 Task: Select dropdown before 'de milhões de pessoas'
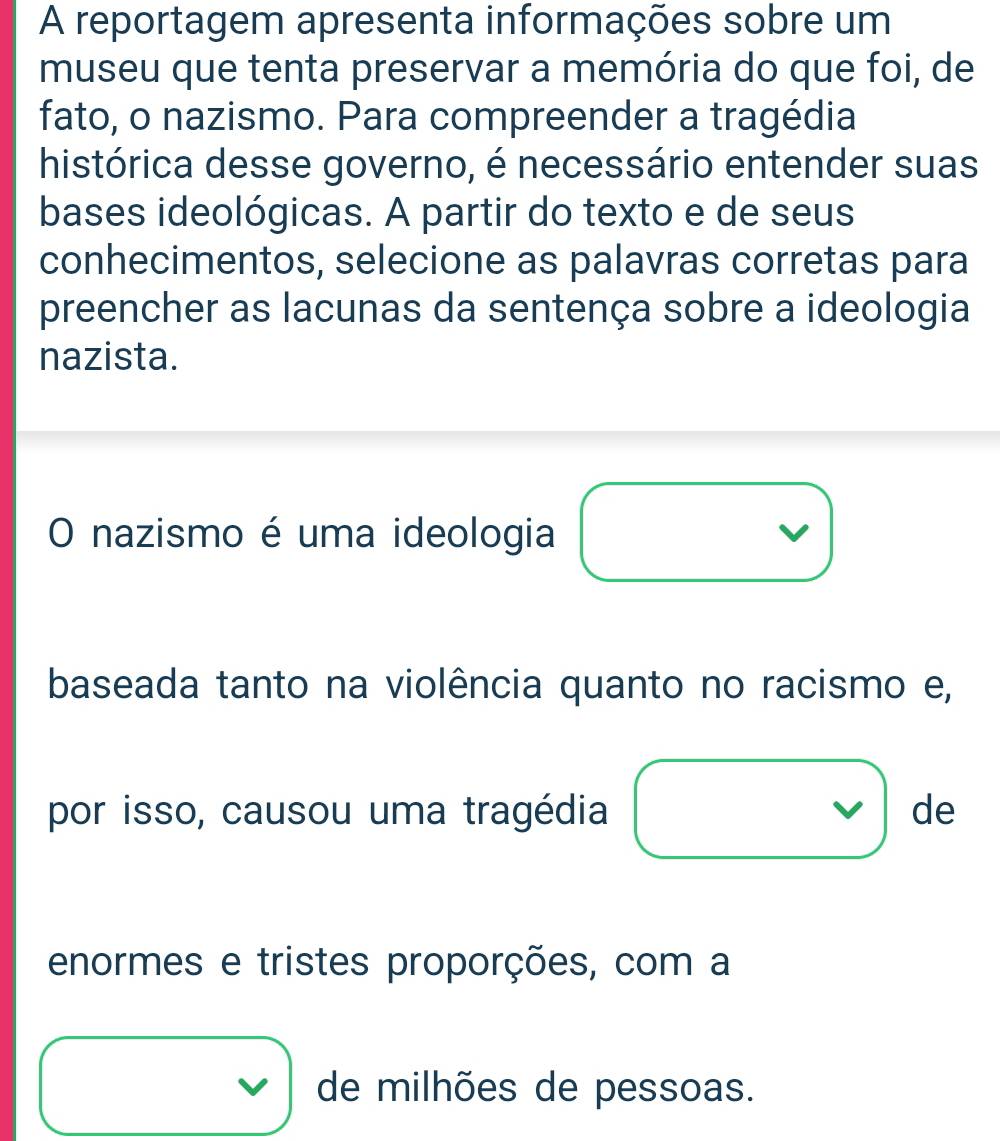pos(165,1086)
